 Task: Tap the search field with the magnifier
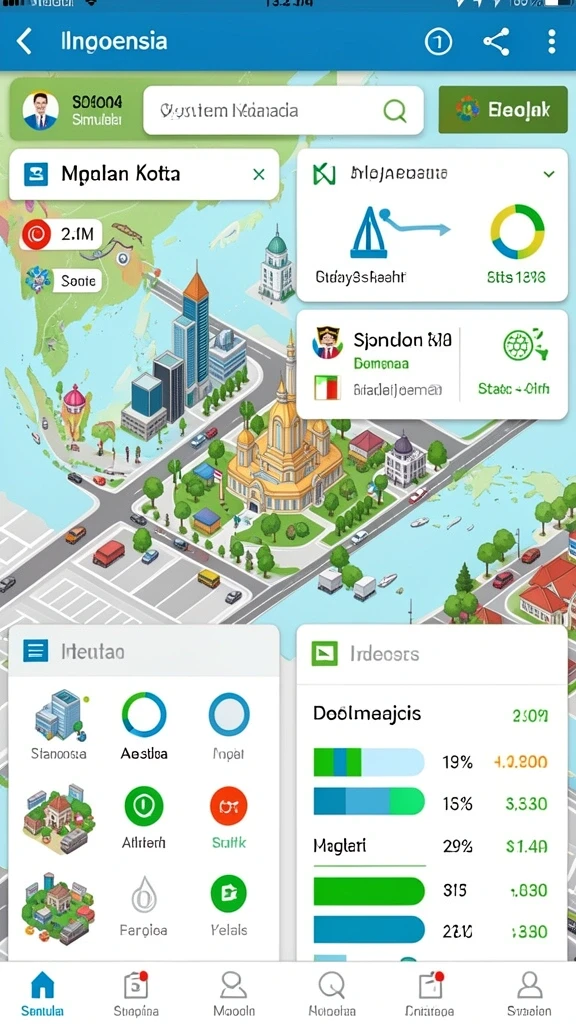coord(283,110)
